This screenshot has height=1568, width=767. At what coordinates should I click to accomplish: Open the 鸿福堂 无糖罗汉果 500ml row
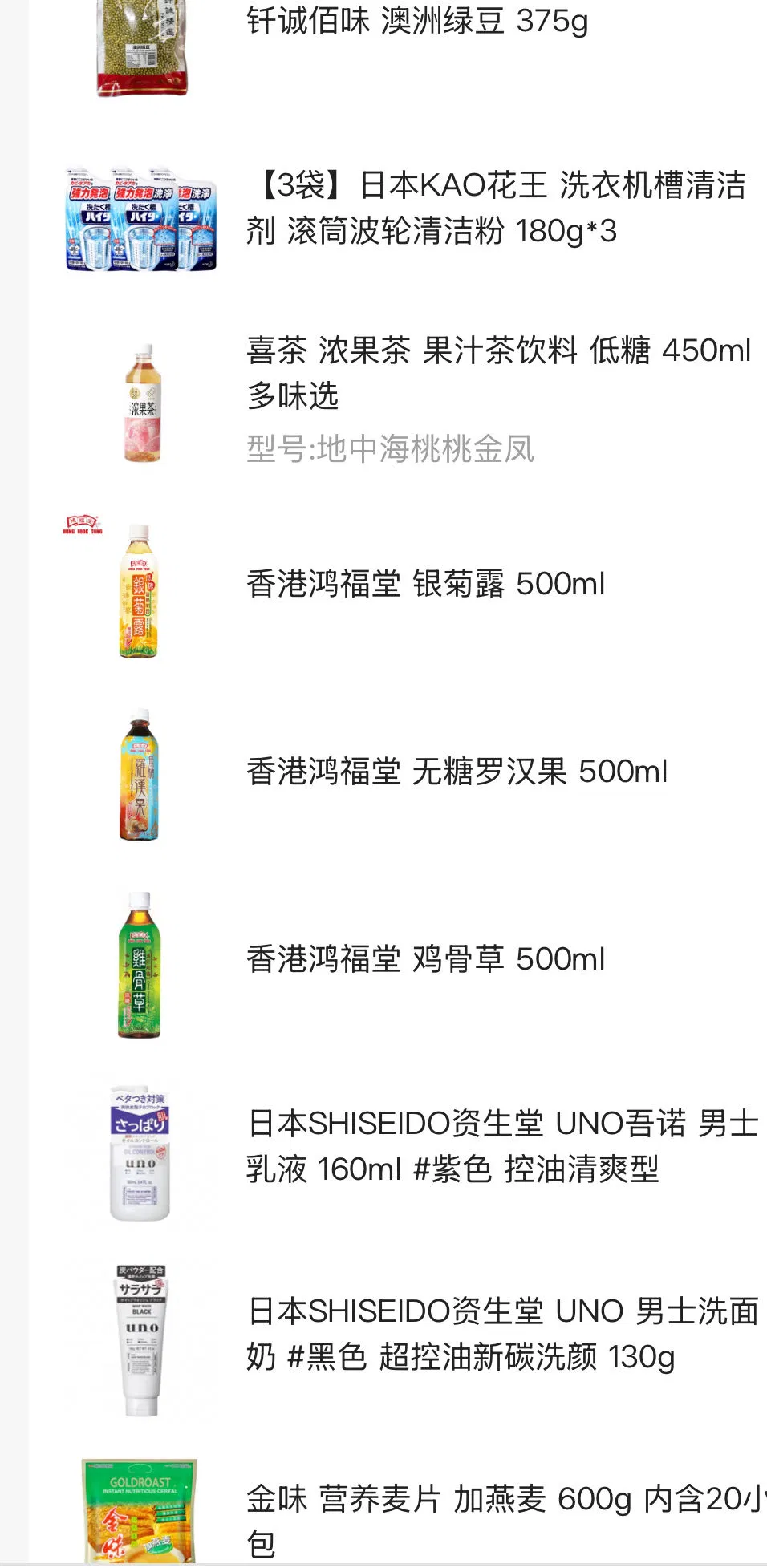pyautogui.click(x=456, y=772)
